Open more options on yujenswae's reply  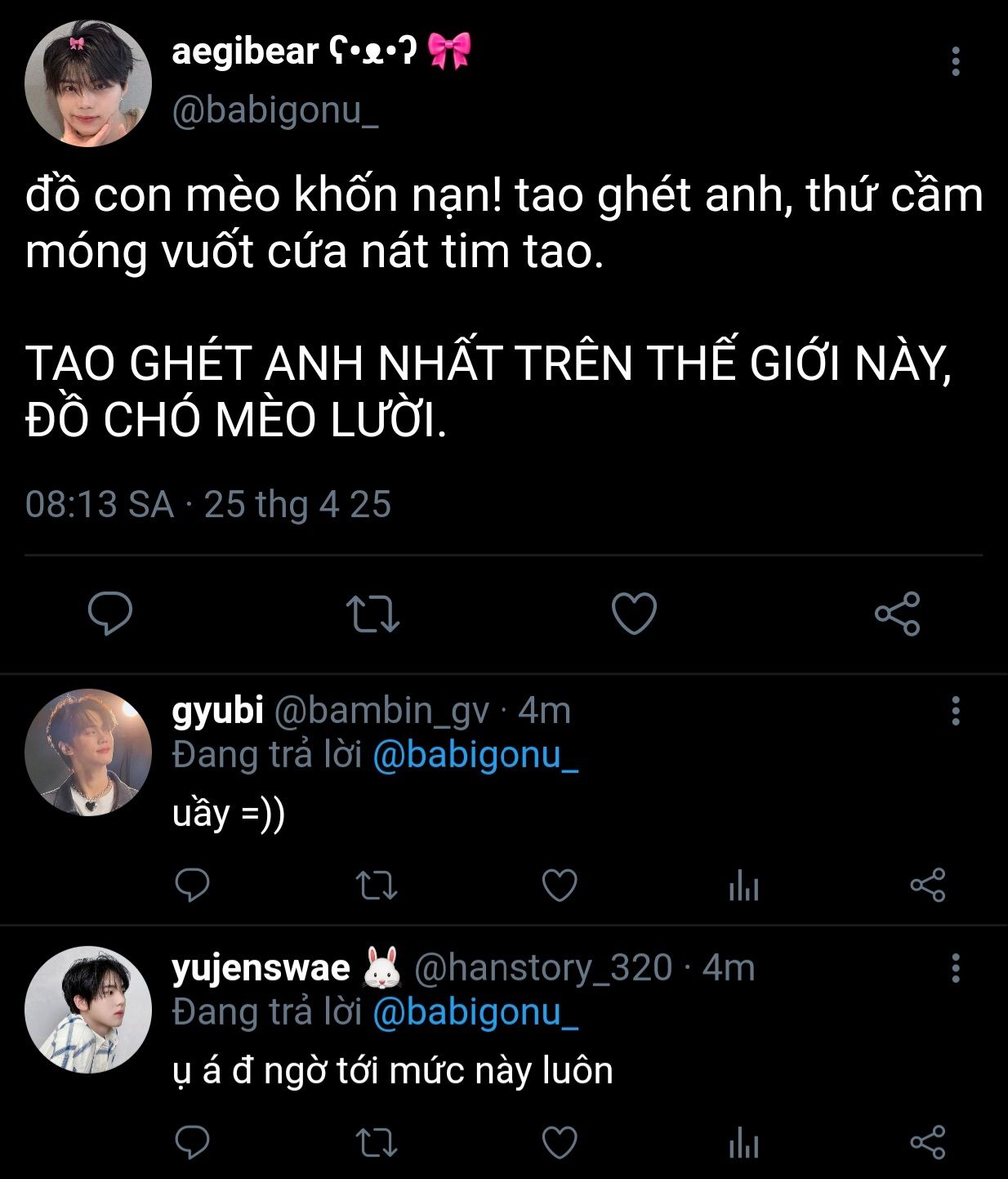pyautogui.click(x=956, y=969)
